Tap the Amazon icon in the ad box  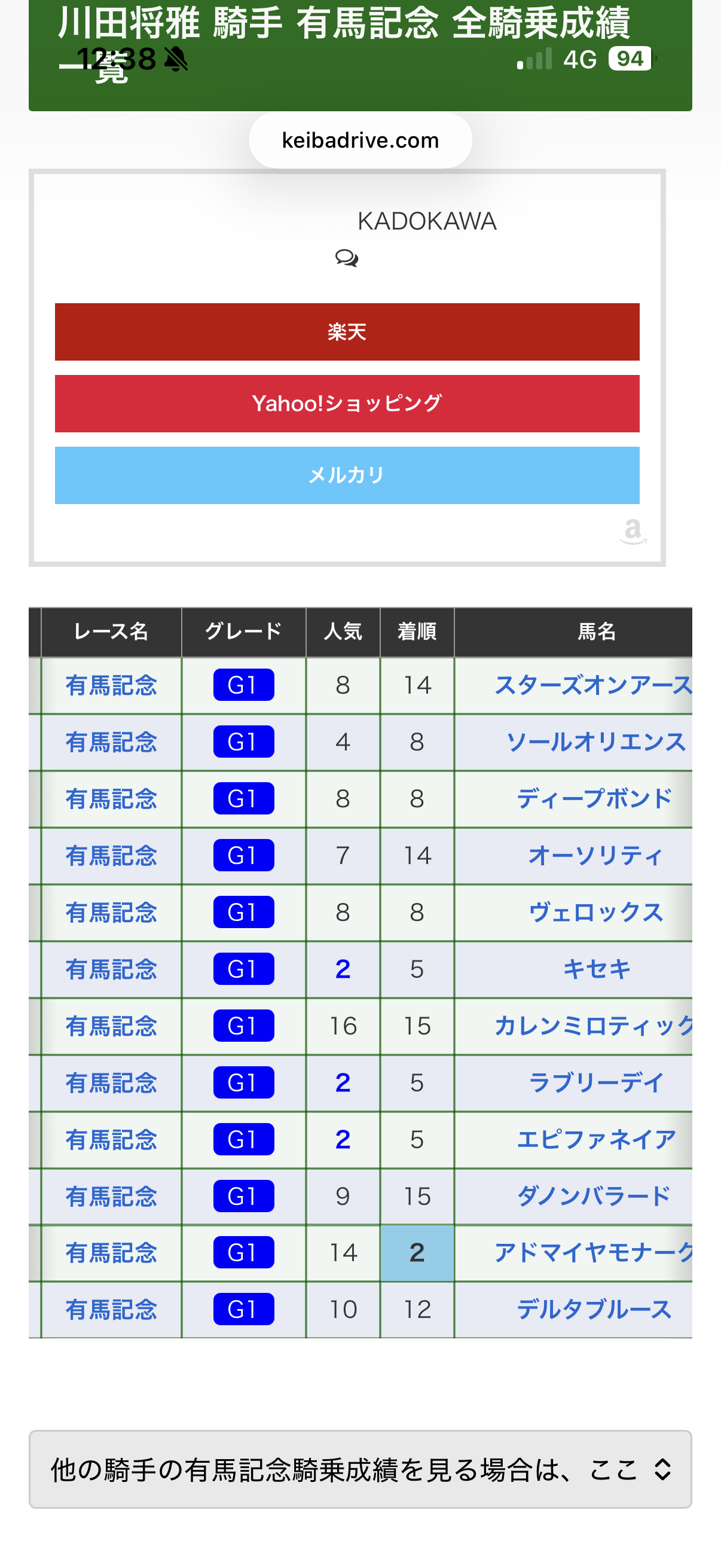click(633, 532)
